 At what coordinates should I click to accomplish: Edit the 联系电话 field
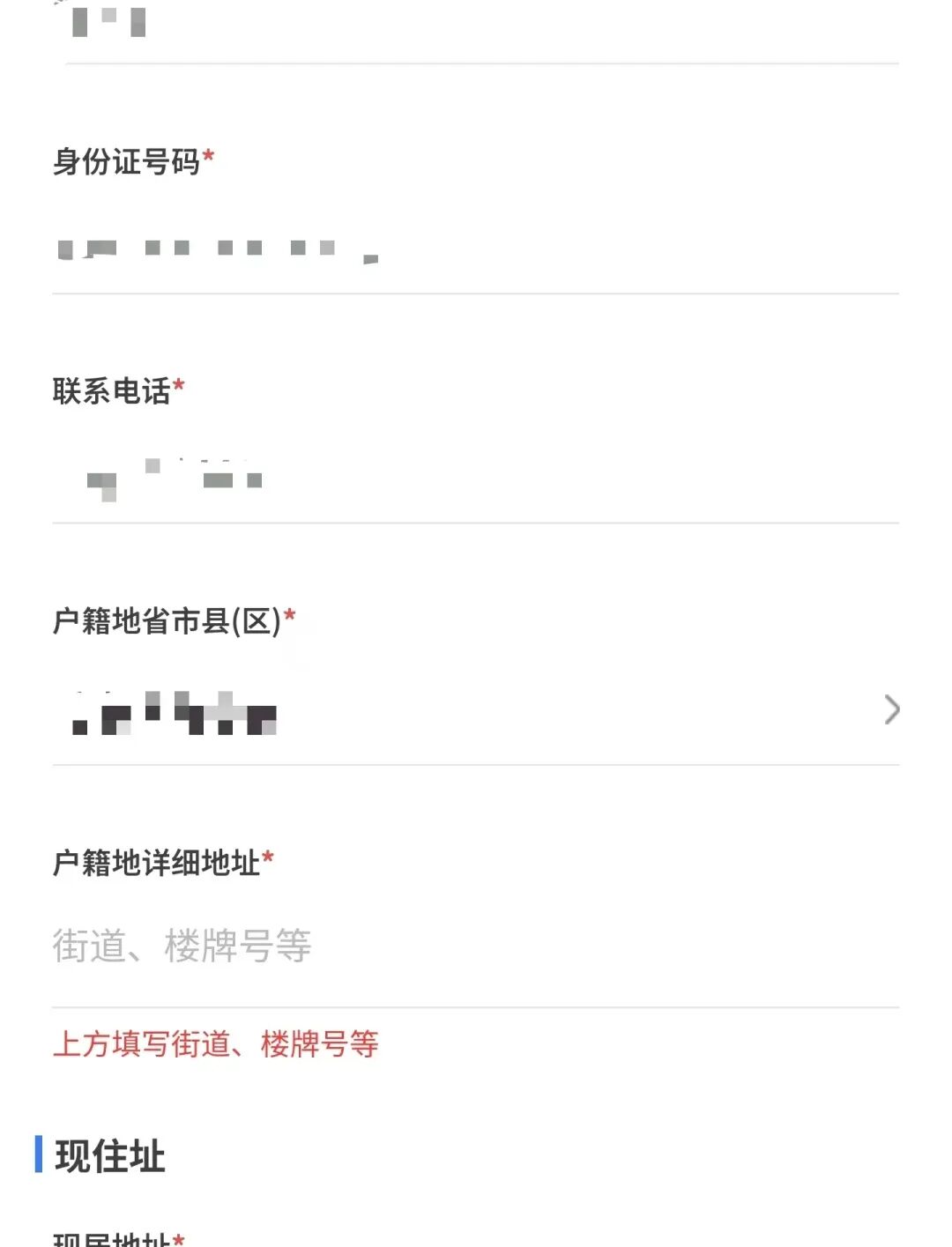[x=476, y=480]
